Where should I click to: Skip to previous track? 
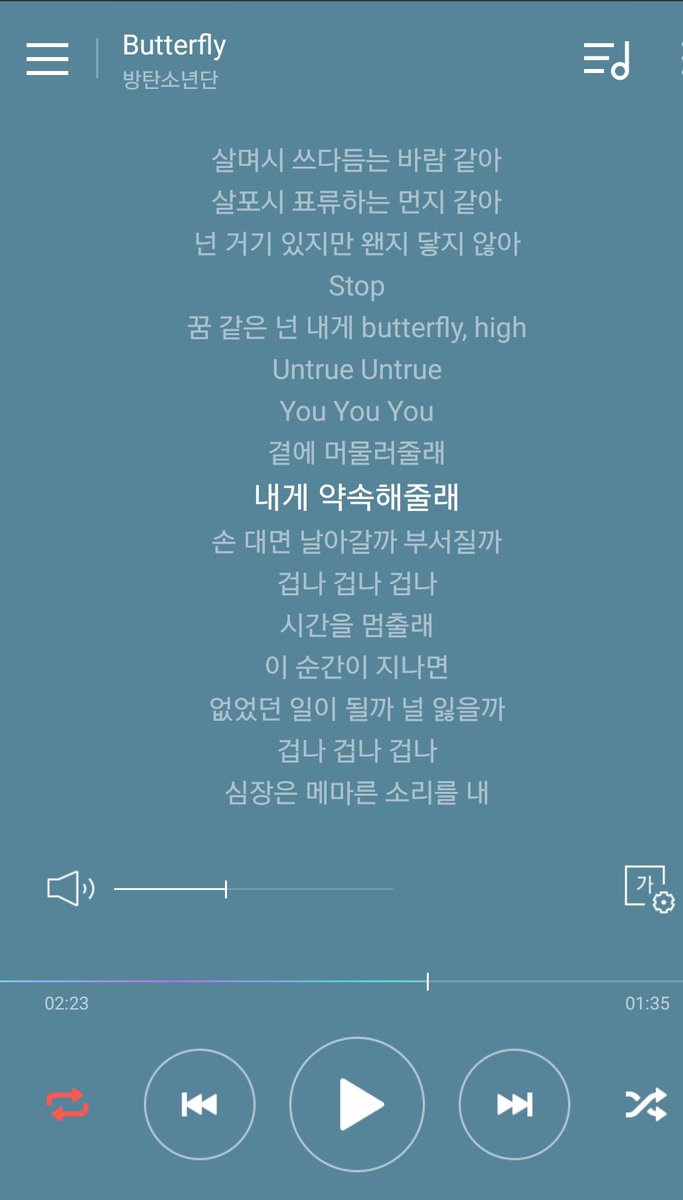200,1104
